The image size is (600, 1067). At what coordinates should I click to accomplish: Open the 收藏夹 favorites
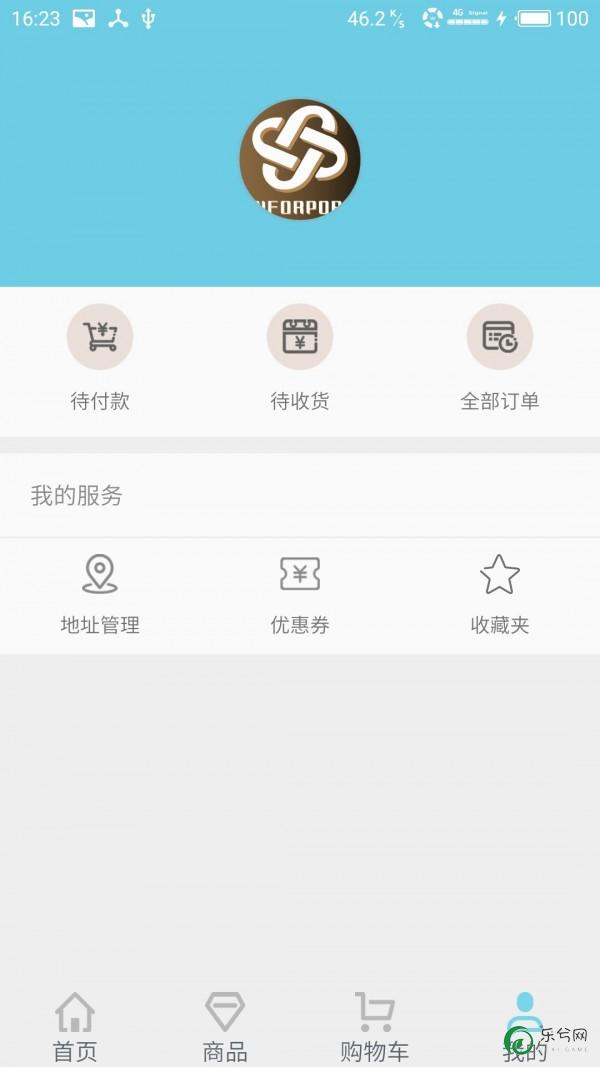point(500,594)
